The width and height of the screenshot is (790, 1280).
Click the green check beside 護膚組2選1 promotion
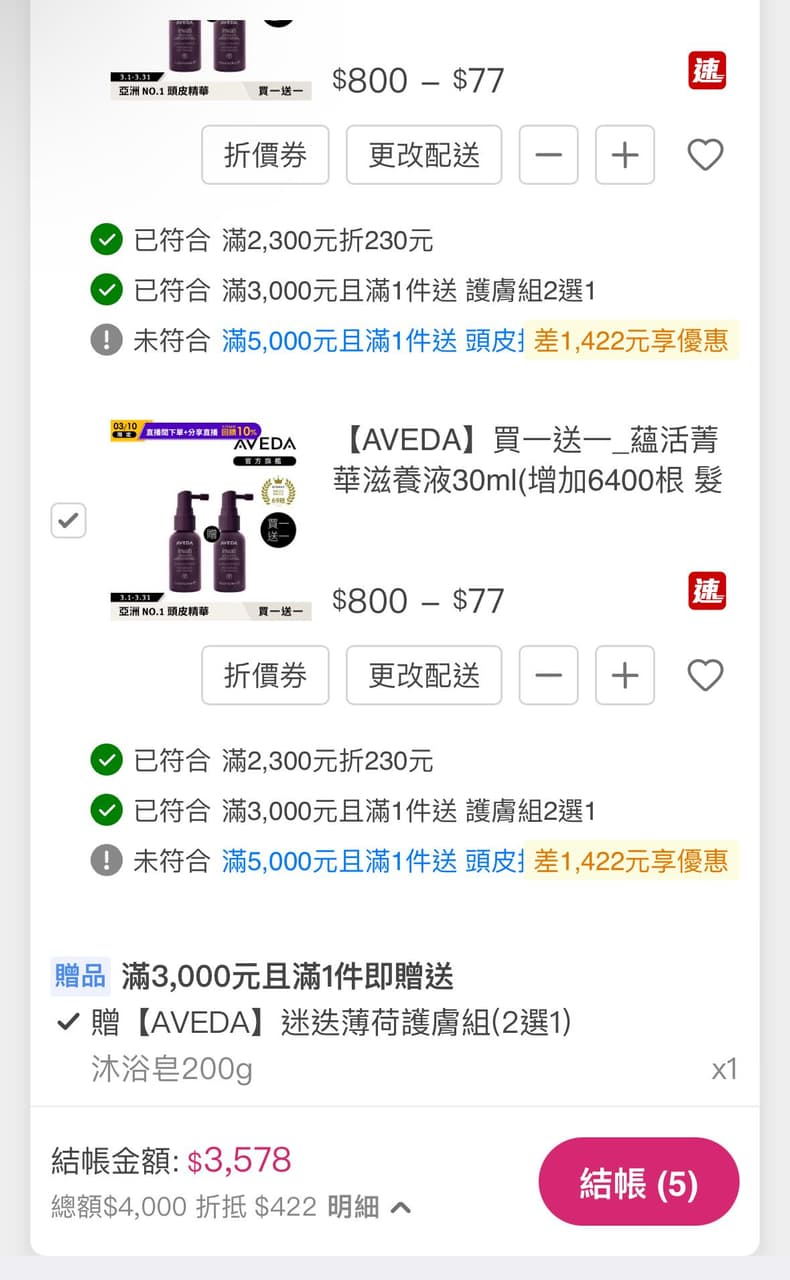click(106, 290)
